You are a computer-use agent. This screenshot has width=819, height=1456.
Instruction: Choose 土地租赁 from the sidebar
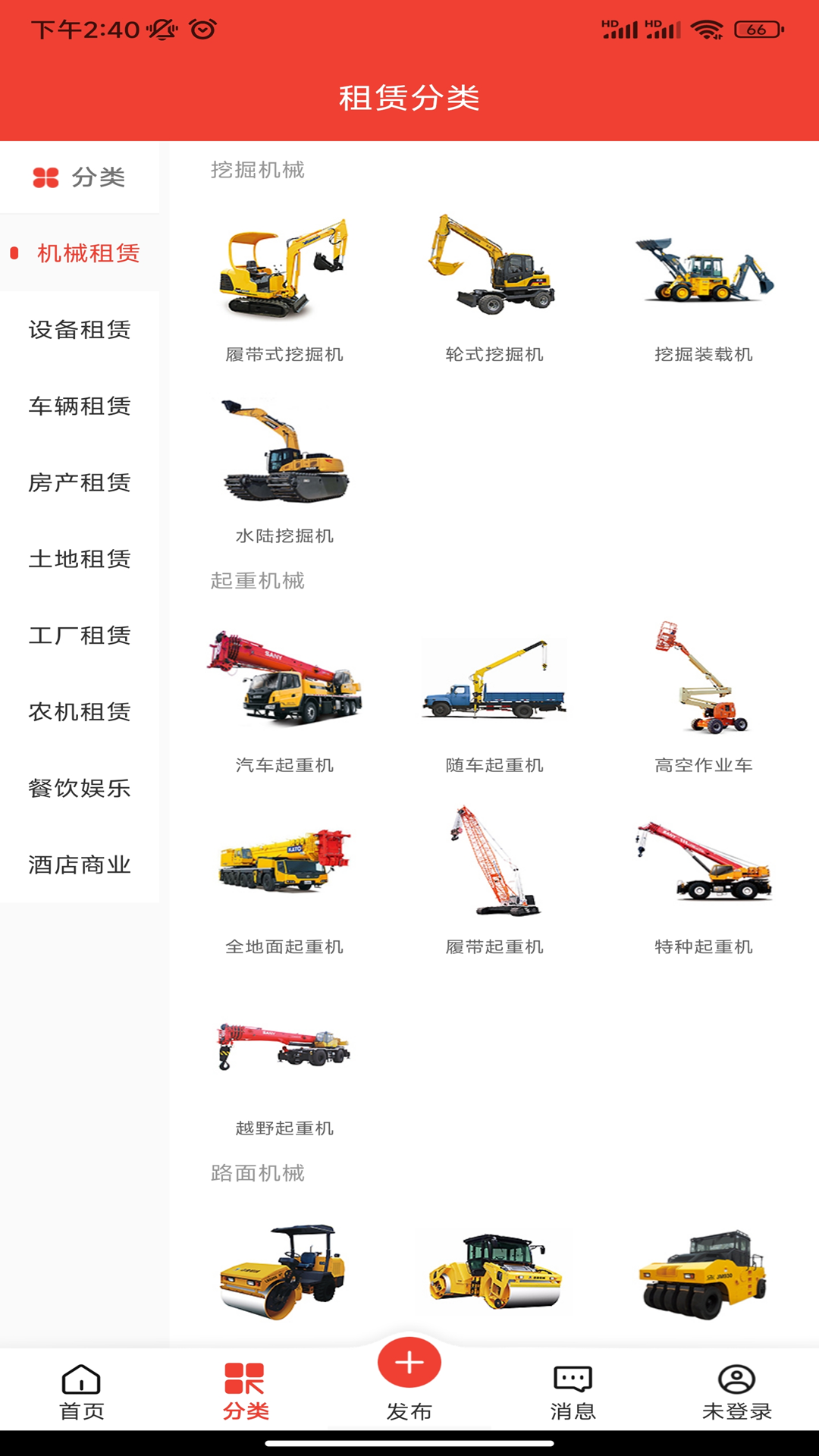80,559
